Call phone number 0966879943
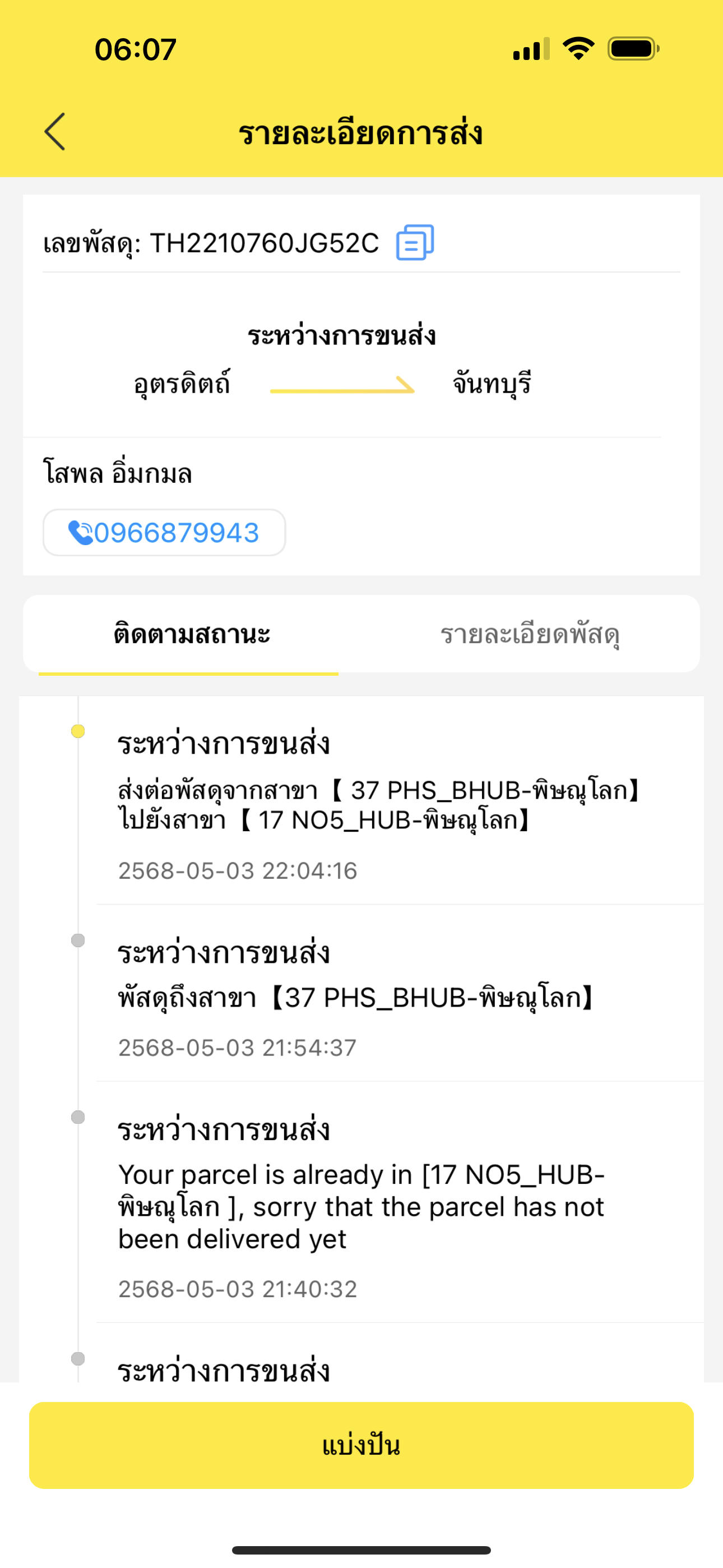723x1568 pixels. pyautogui.click(x=164, y=533)
